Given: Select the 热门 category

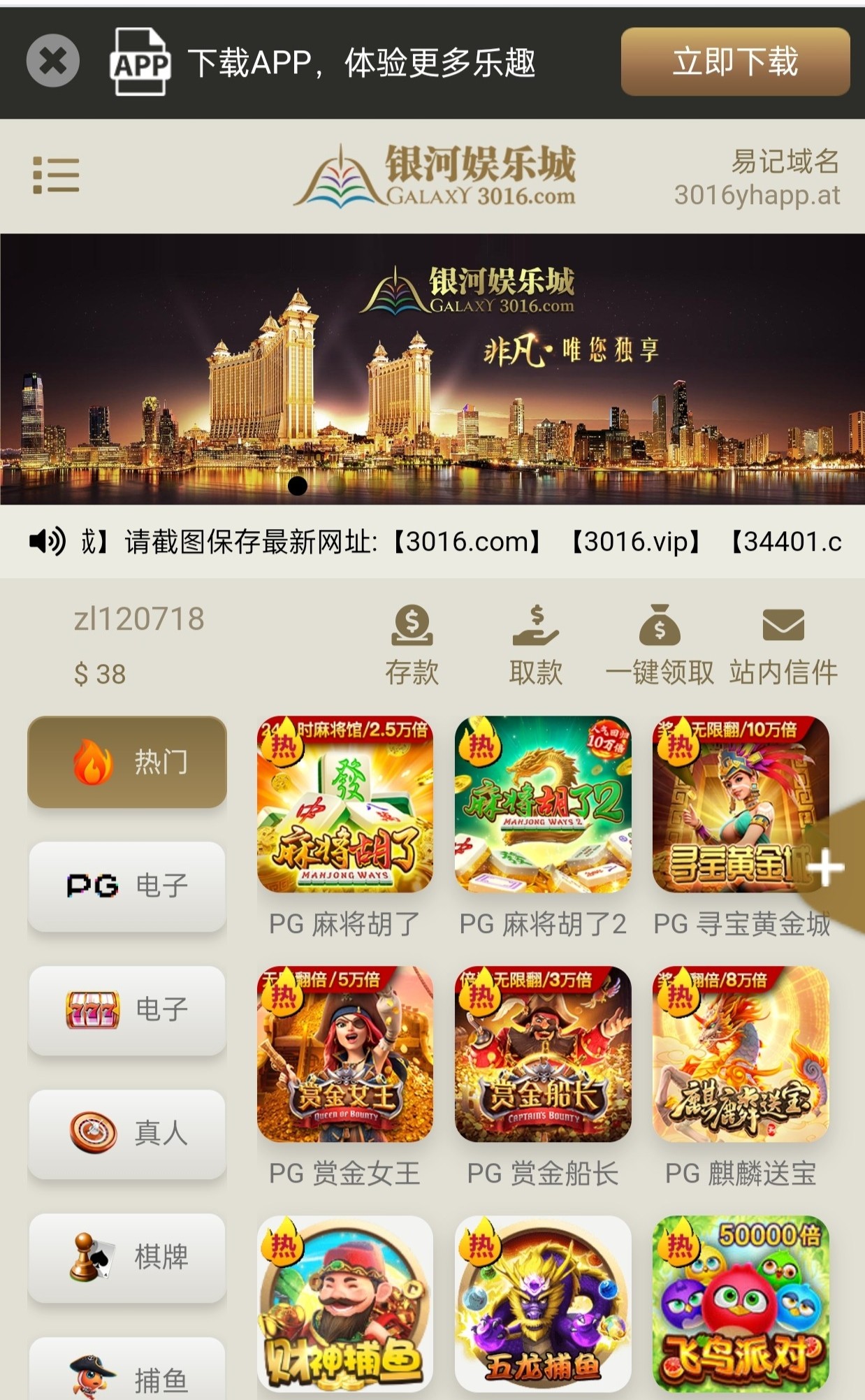Looking at the screenshot, I should pos(127,762).
